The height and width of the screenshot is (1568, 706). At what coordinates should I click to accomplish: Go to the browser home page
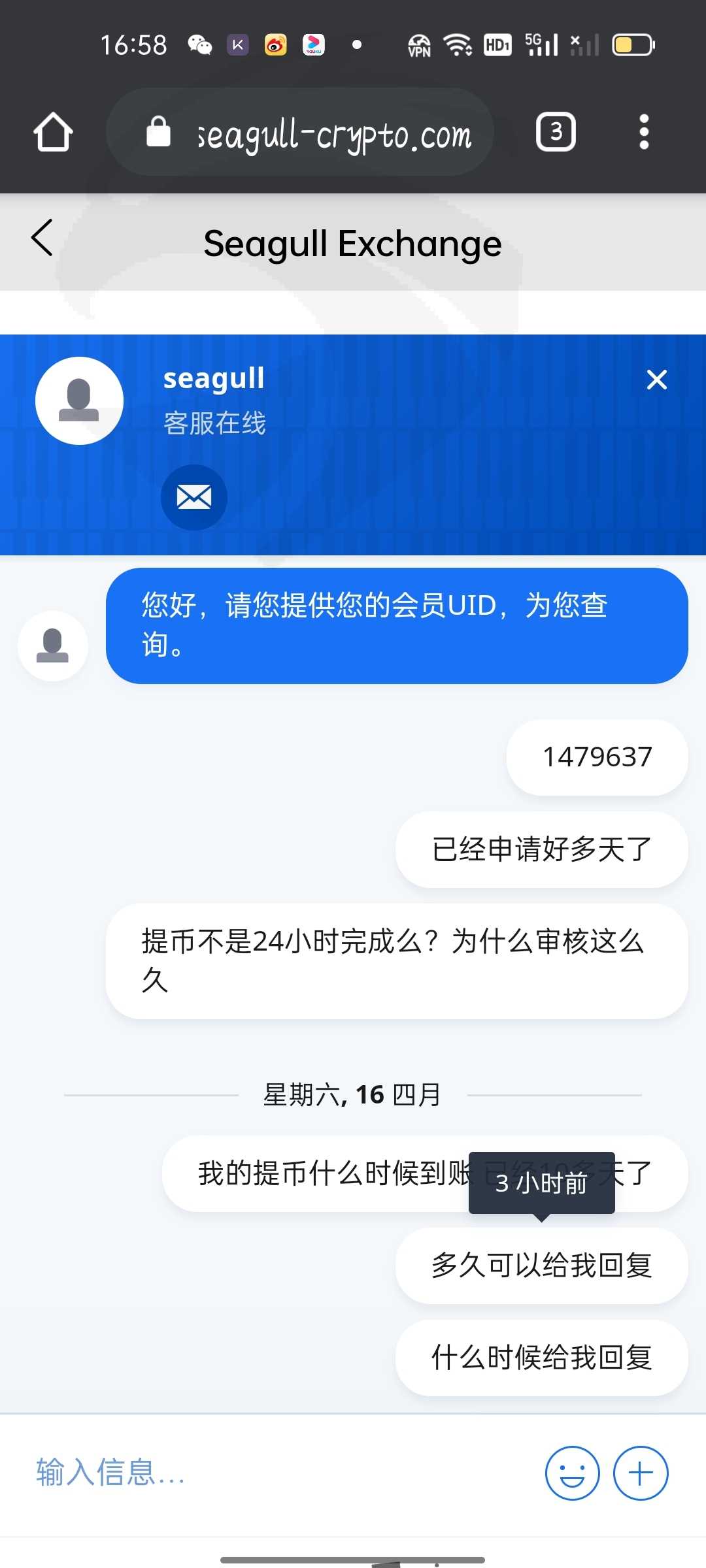[53, 132]
